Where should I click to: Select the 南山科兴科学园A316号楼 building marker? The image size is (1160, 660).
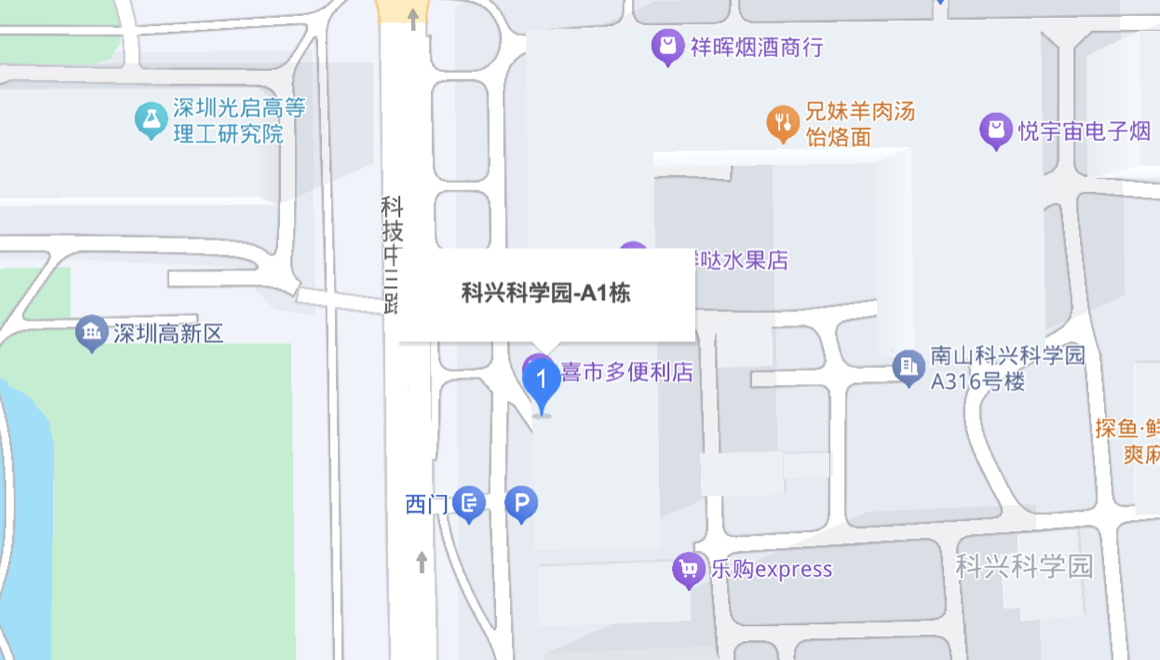pos(908,367)
